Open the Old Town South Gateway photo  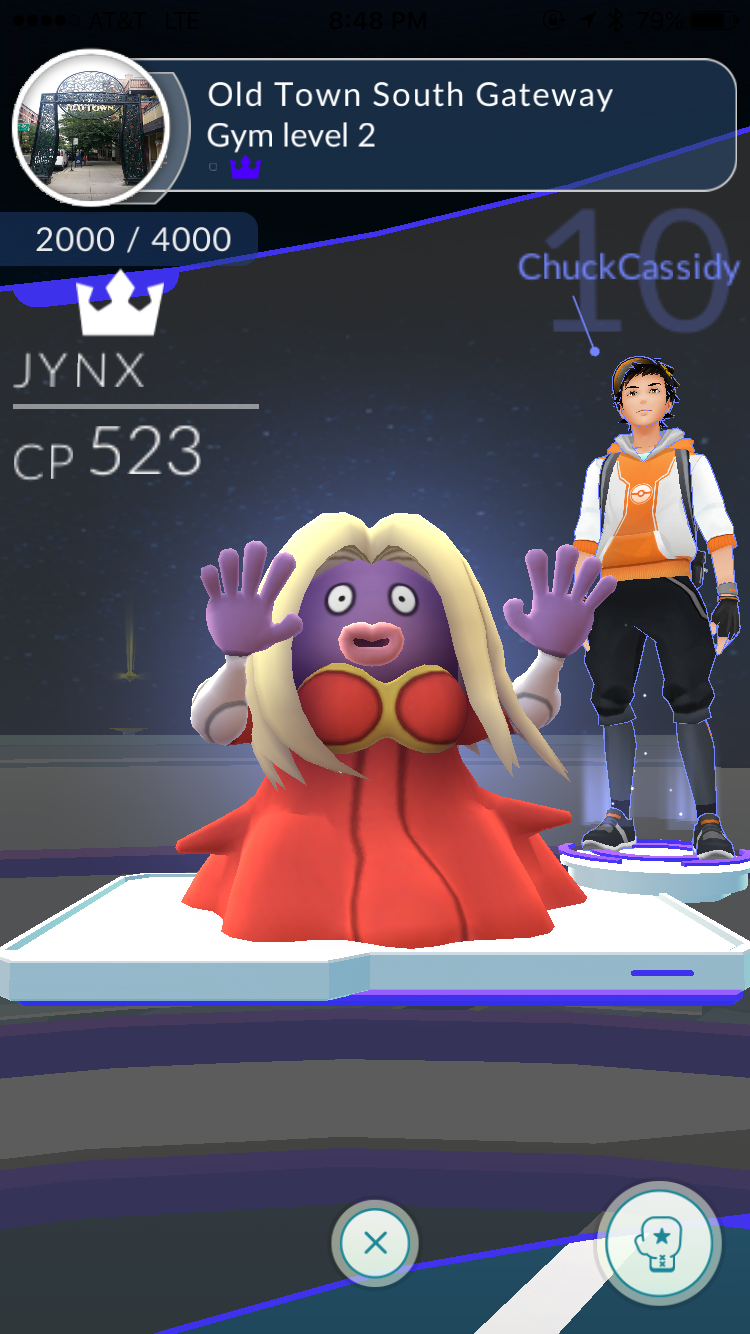[91, 127]
